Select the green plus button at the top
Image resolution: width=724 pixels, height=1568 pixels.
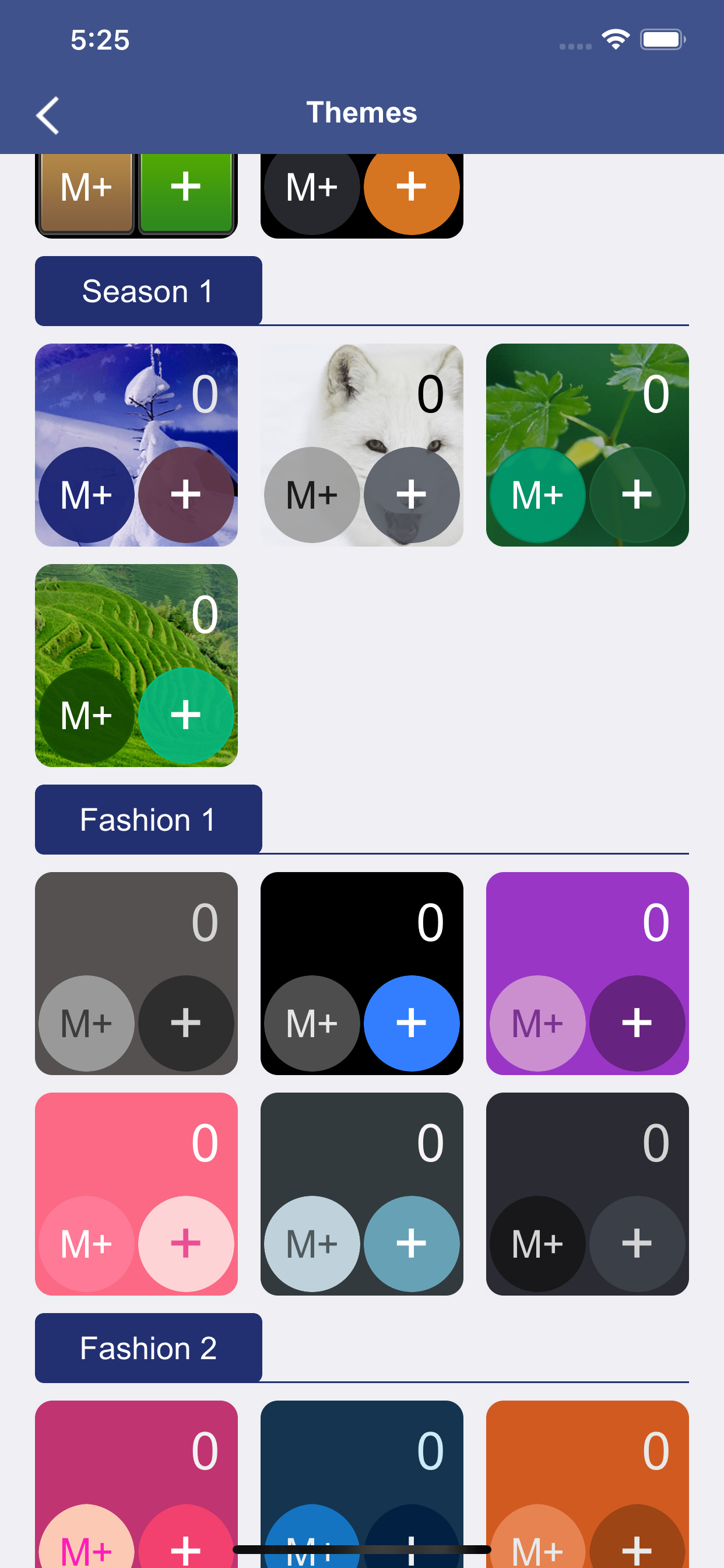187,187
